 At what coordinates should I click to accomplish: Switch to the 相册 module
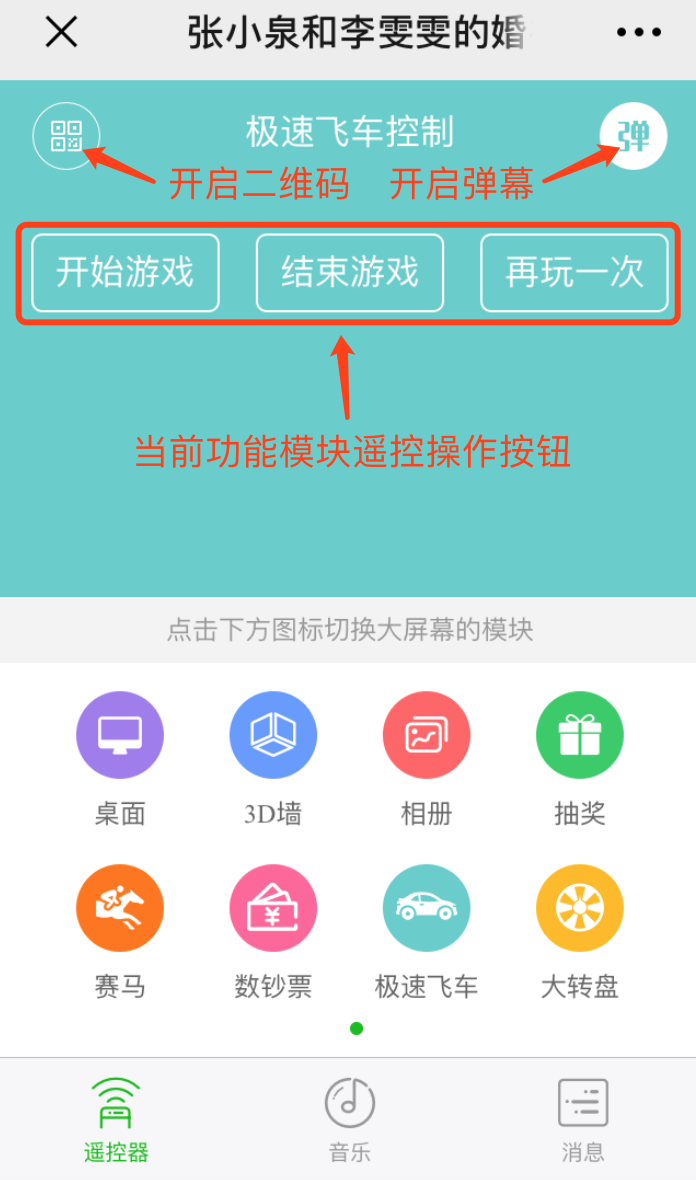426,735
